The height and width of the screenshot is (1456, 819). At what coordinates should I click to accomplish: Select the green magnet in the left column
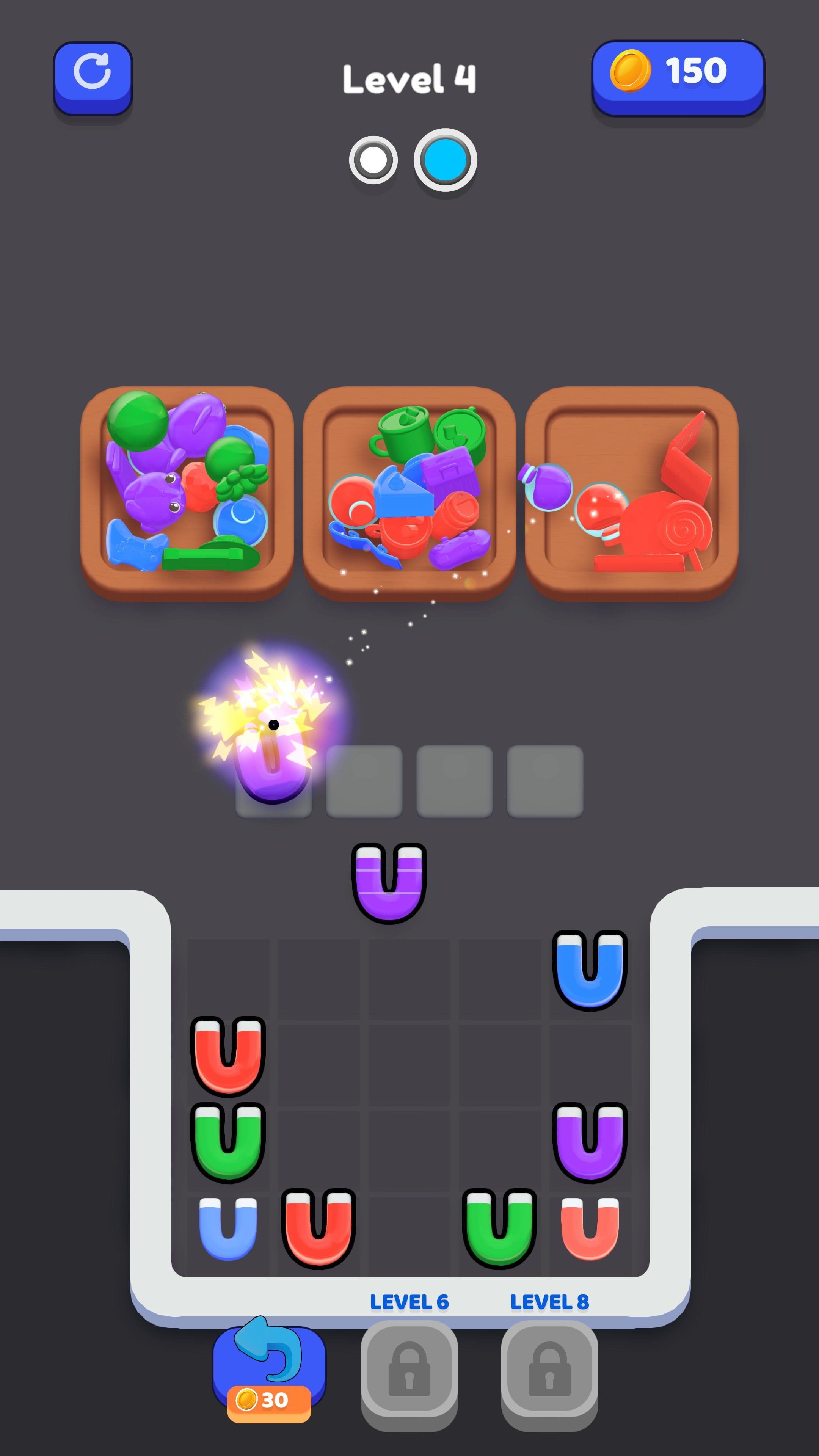click(228, 1142)
